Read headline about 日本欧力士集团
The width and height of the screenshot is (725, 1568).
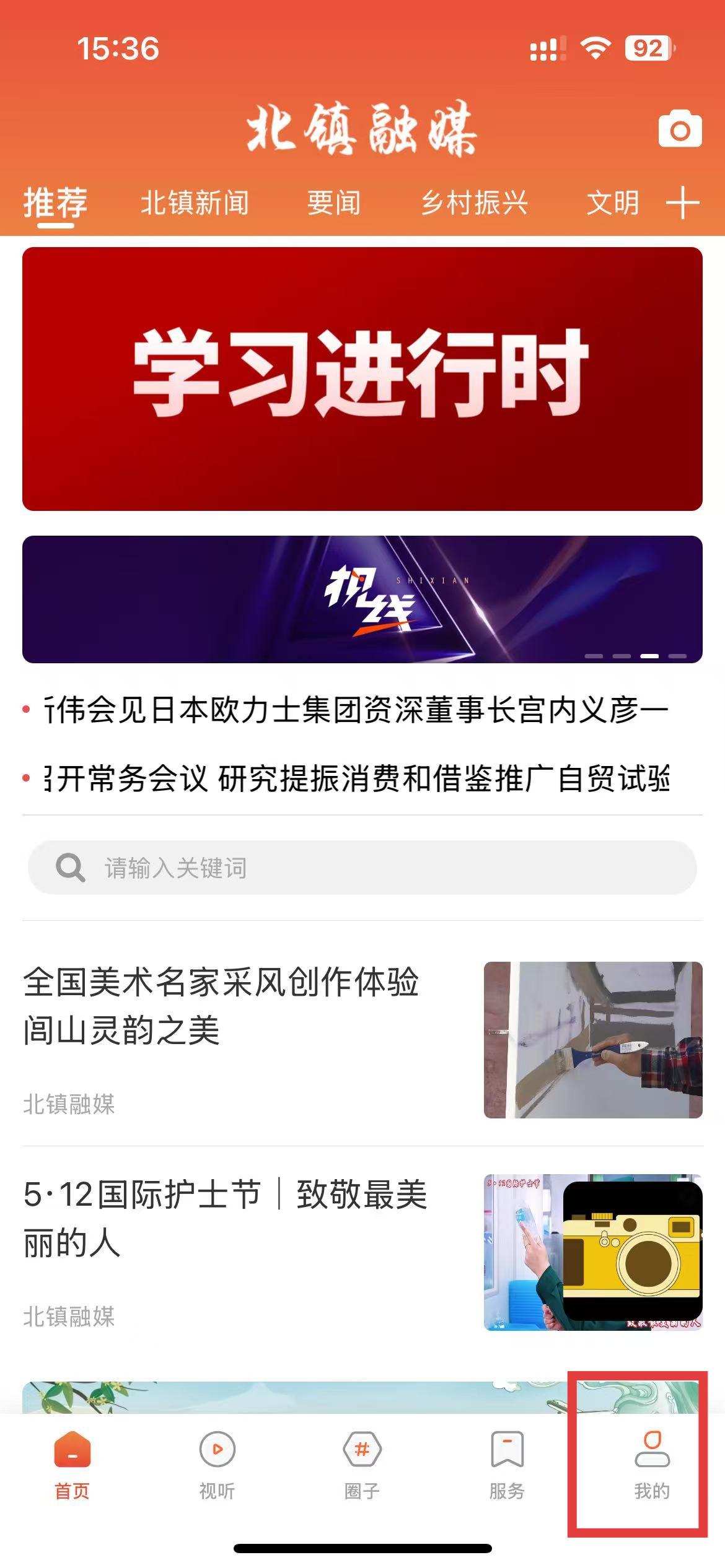(356, 710)
